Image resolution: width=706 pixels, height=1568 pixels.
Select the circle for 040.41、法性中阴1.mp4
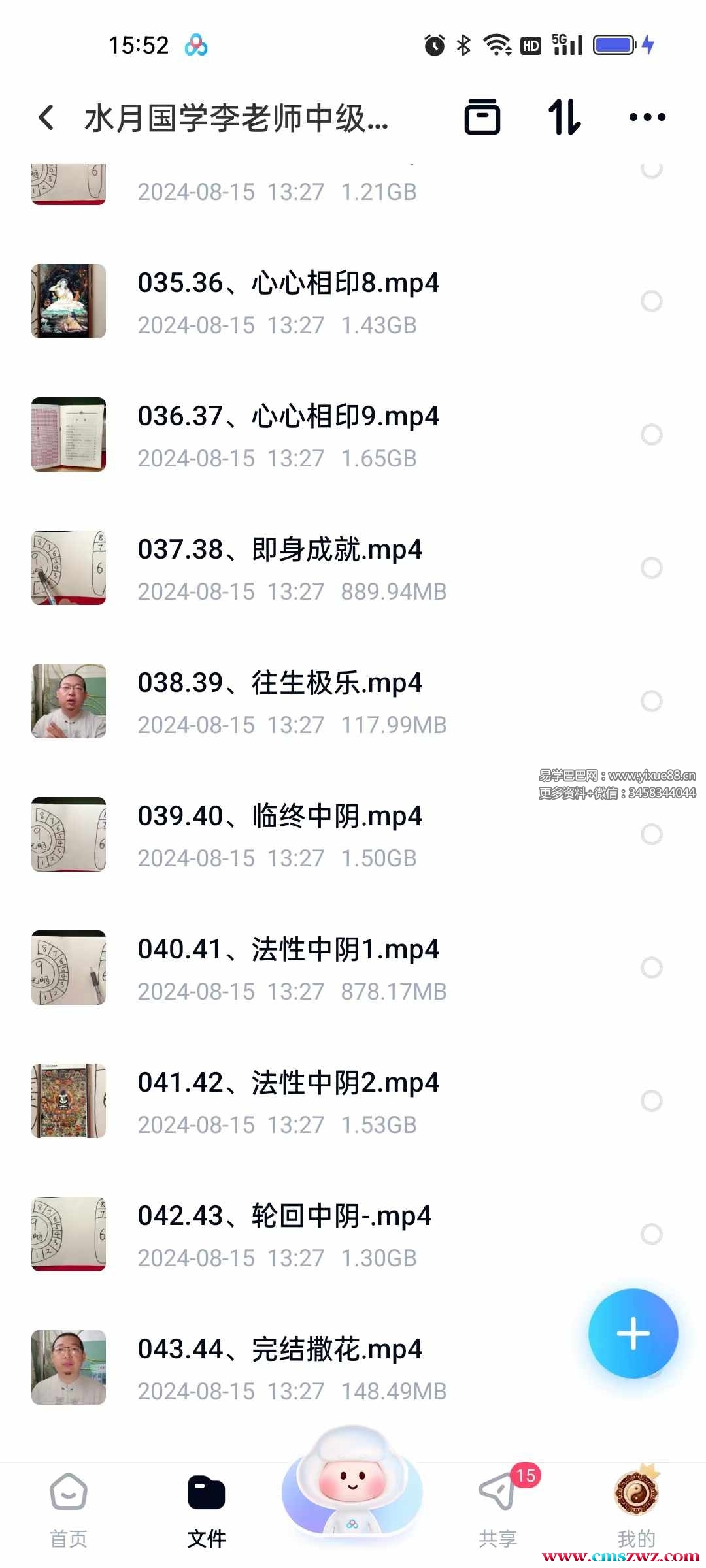651,968
